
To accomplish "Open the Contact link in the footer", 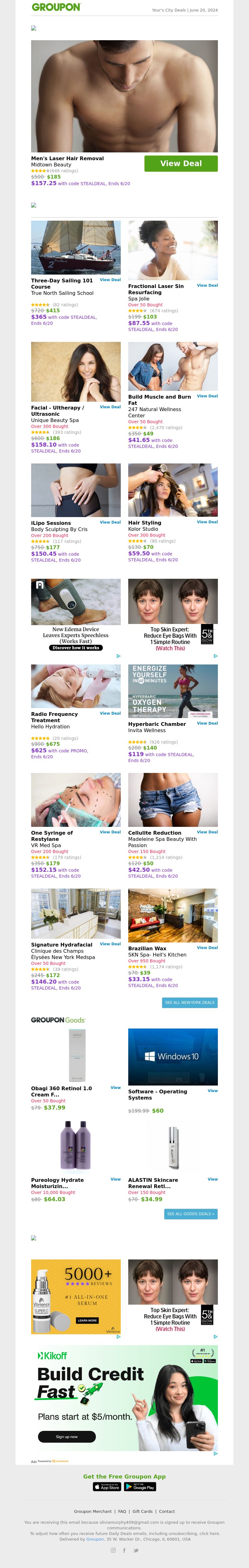I will (167, 1511).
